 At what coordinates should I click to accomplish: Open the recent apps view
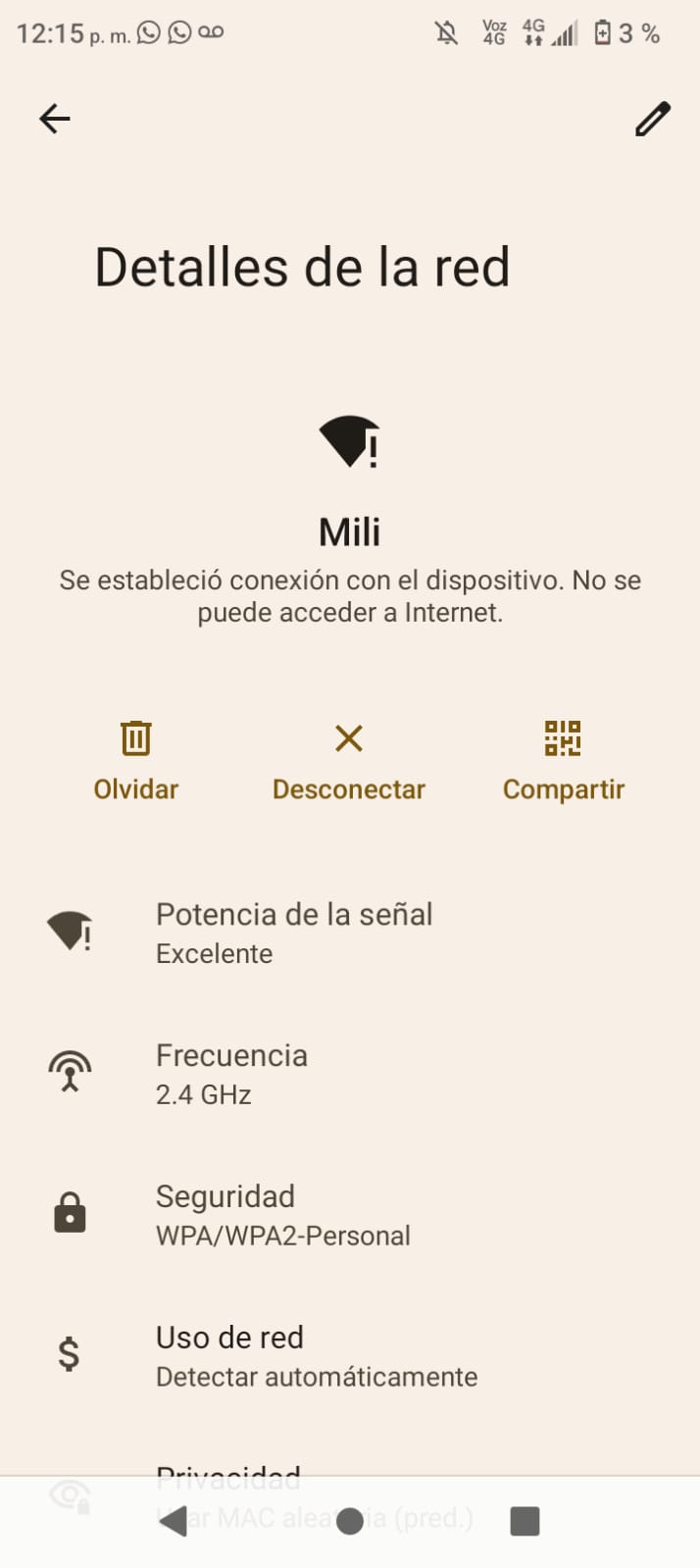pos(525,1522)
